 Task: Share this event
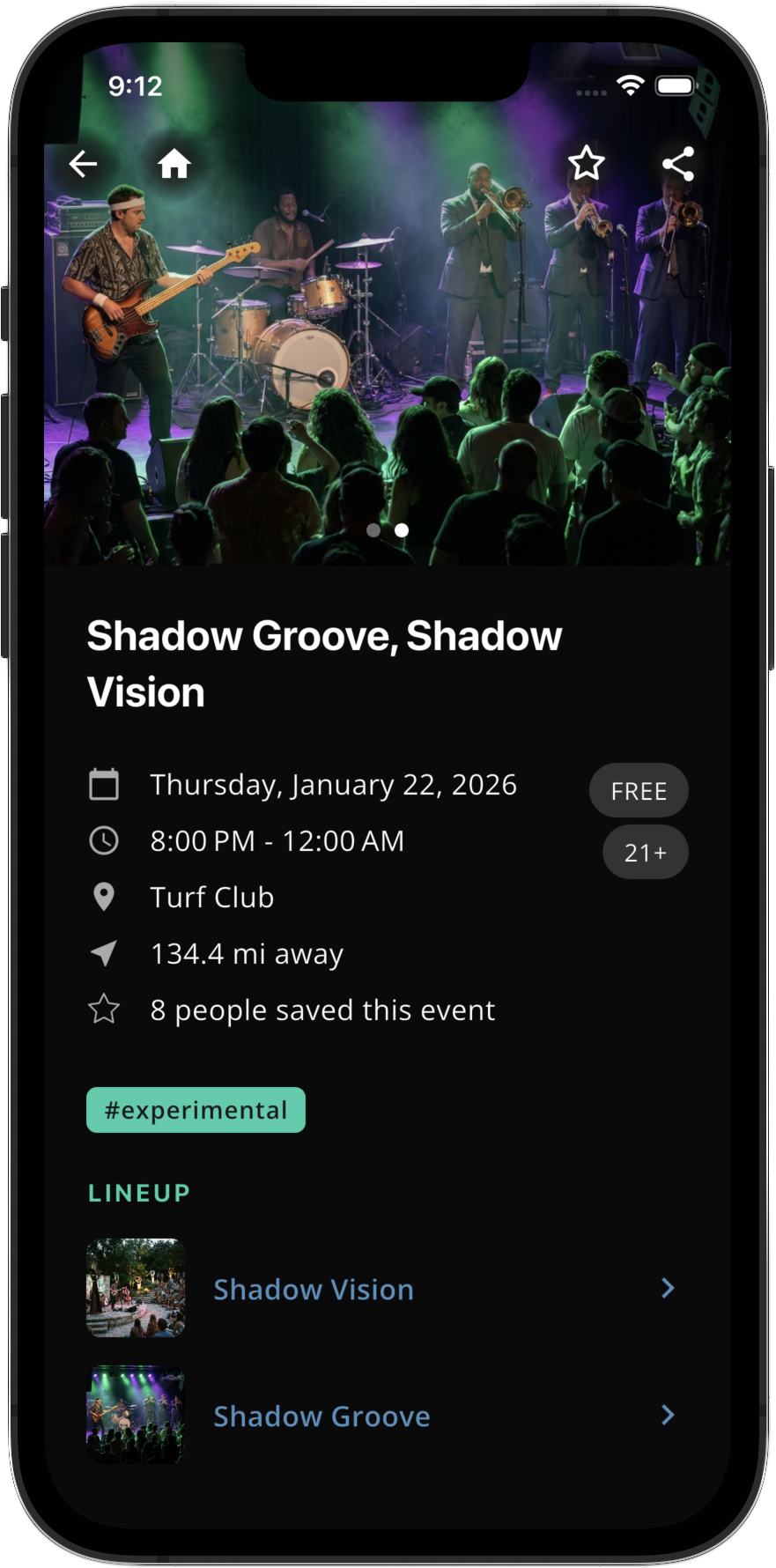click(677, 164)
